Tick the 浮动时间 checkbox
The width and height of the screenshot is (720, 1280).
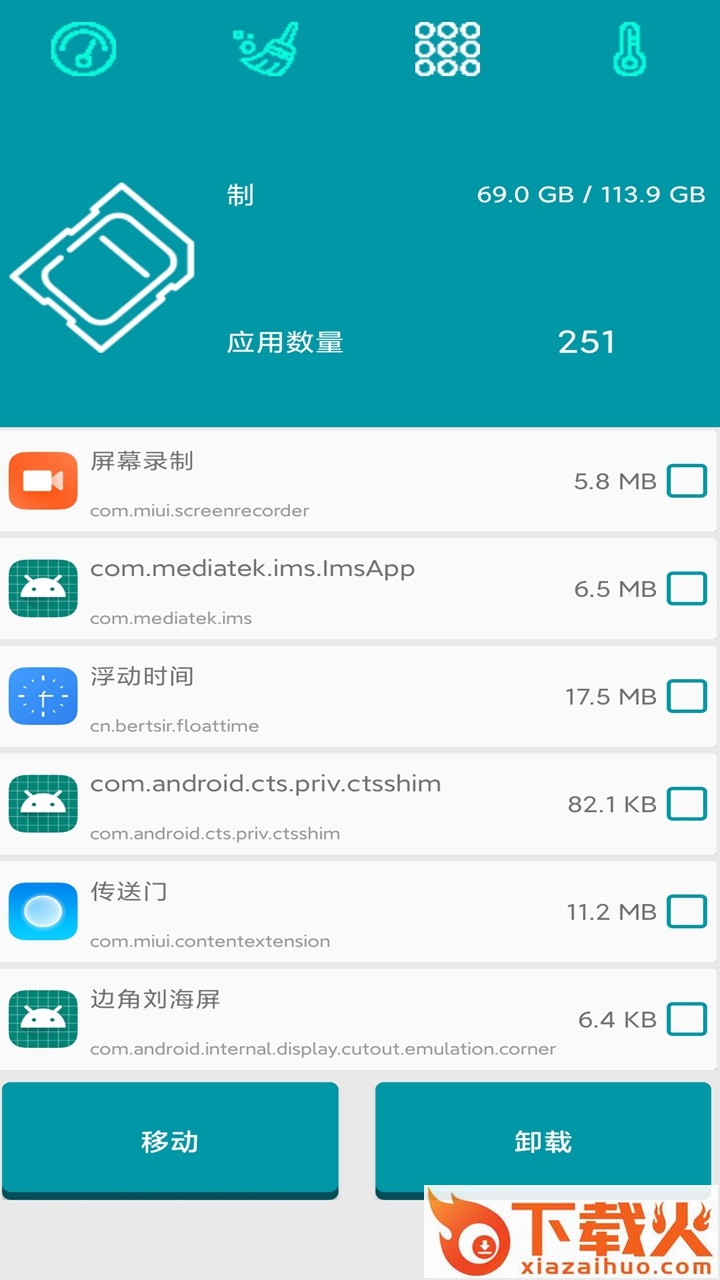click(687, 696)
